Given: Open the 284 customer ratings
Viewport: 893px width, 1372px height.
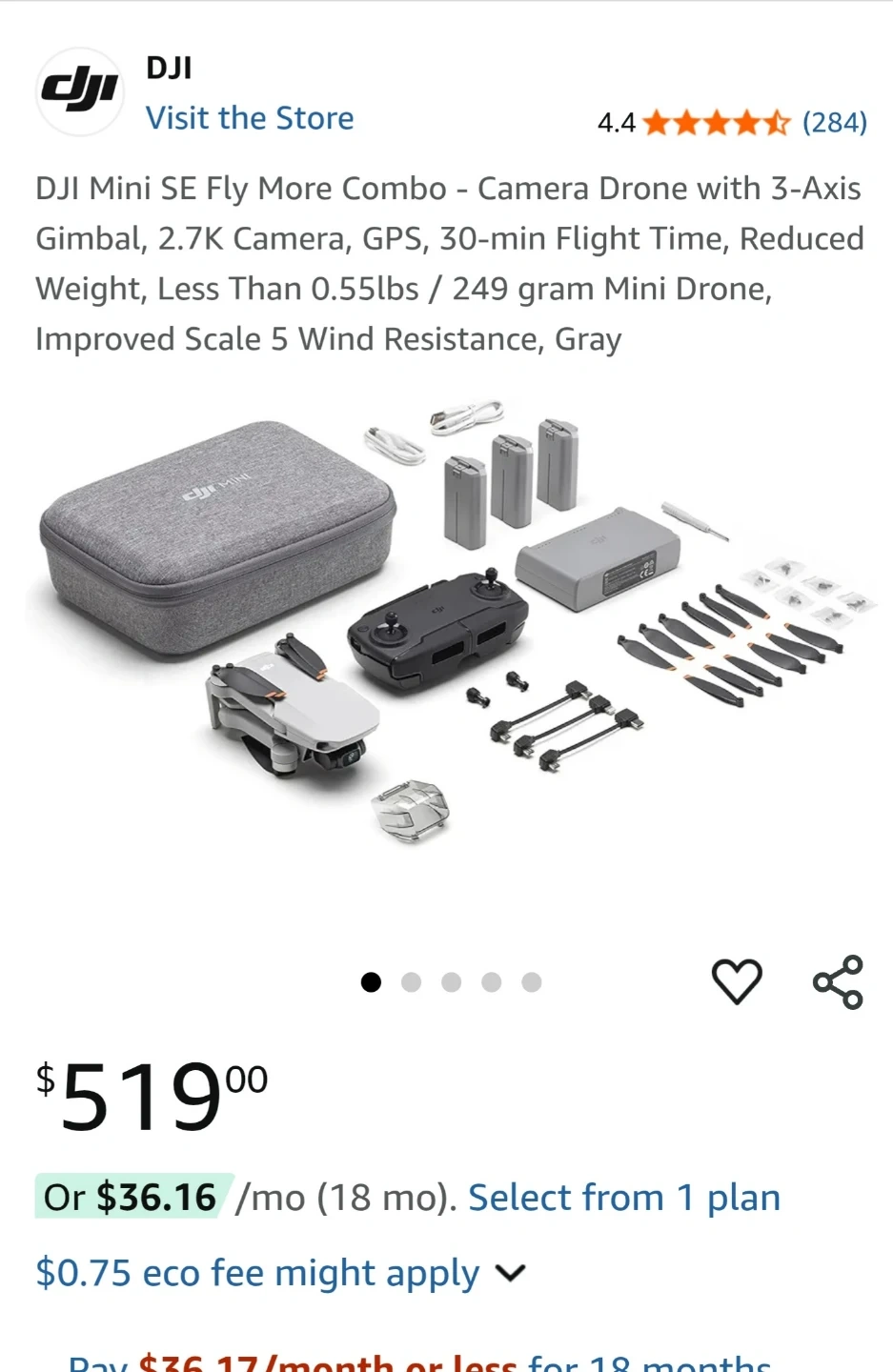Looking at the screenshot, I should 834,123.
